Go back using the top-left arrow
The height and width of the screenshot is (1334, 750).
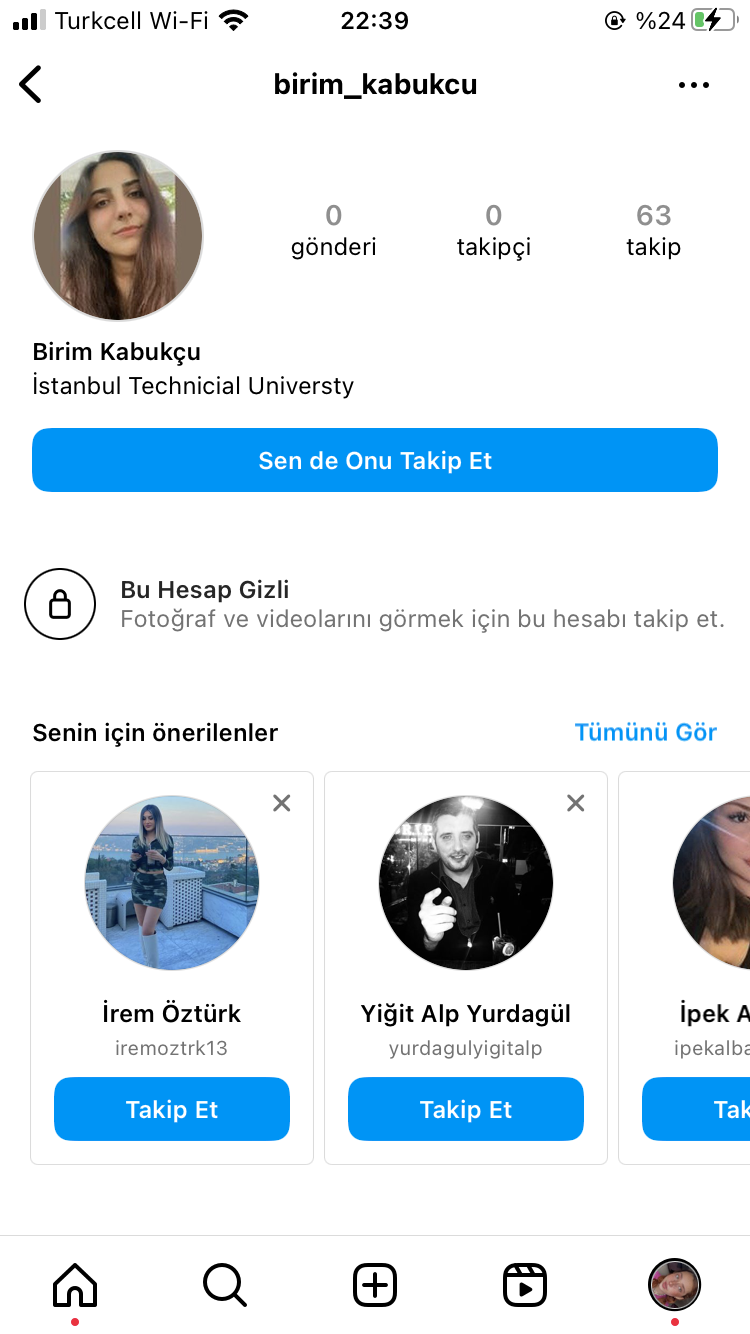tap(31, 85)
